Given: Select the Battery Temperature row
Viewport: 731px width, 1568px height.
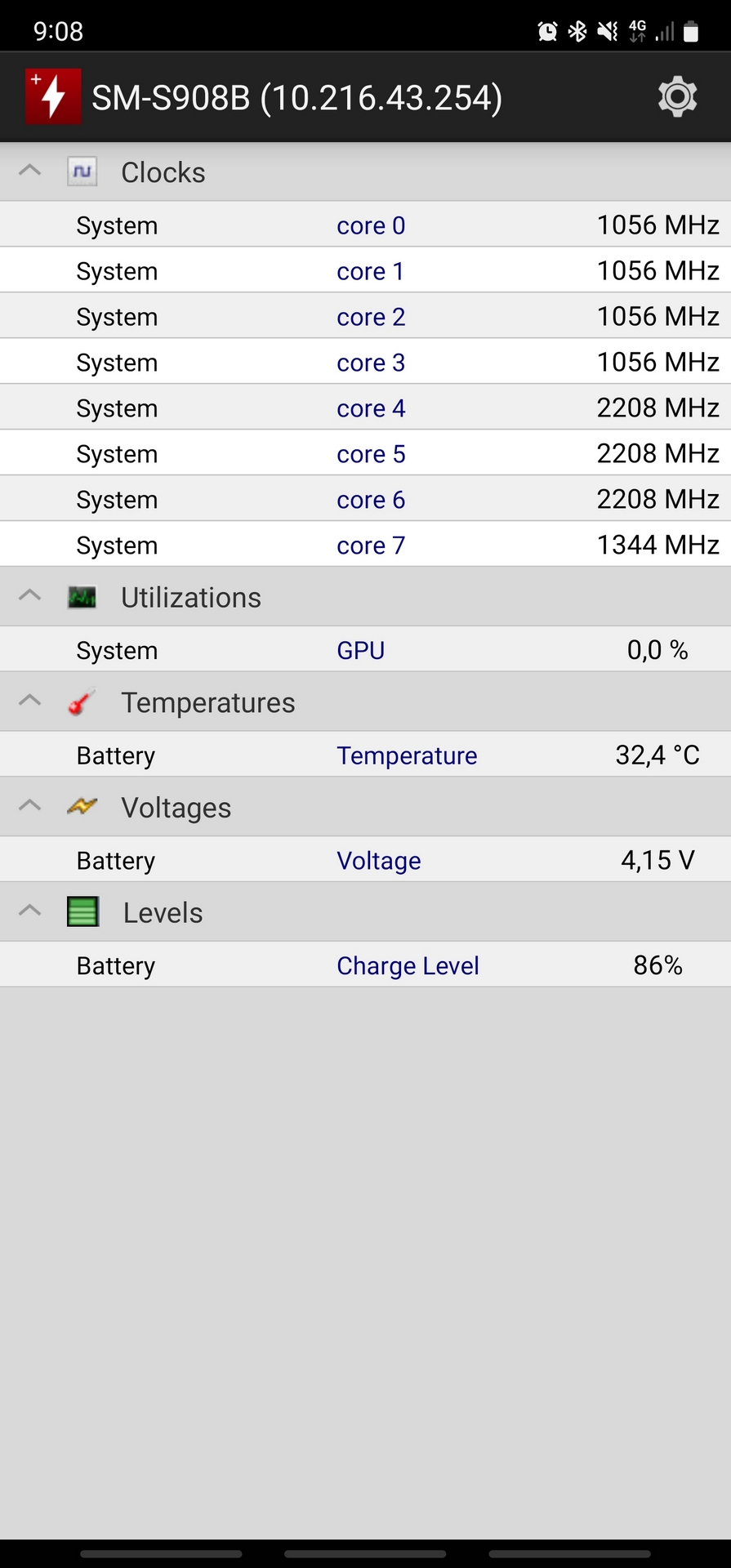Looking at the screenshot, I should [x=365, y=755].
